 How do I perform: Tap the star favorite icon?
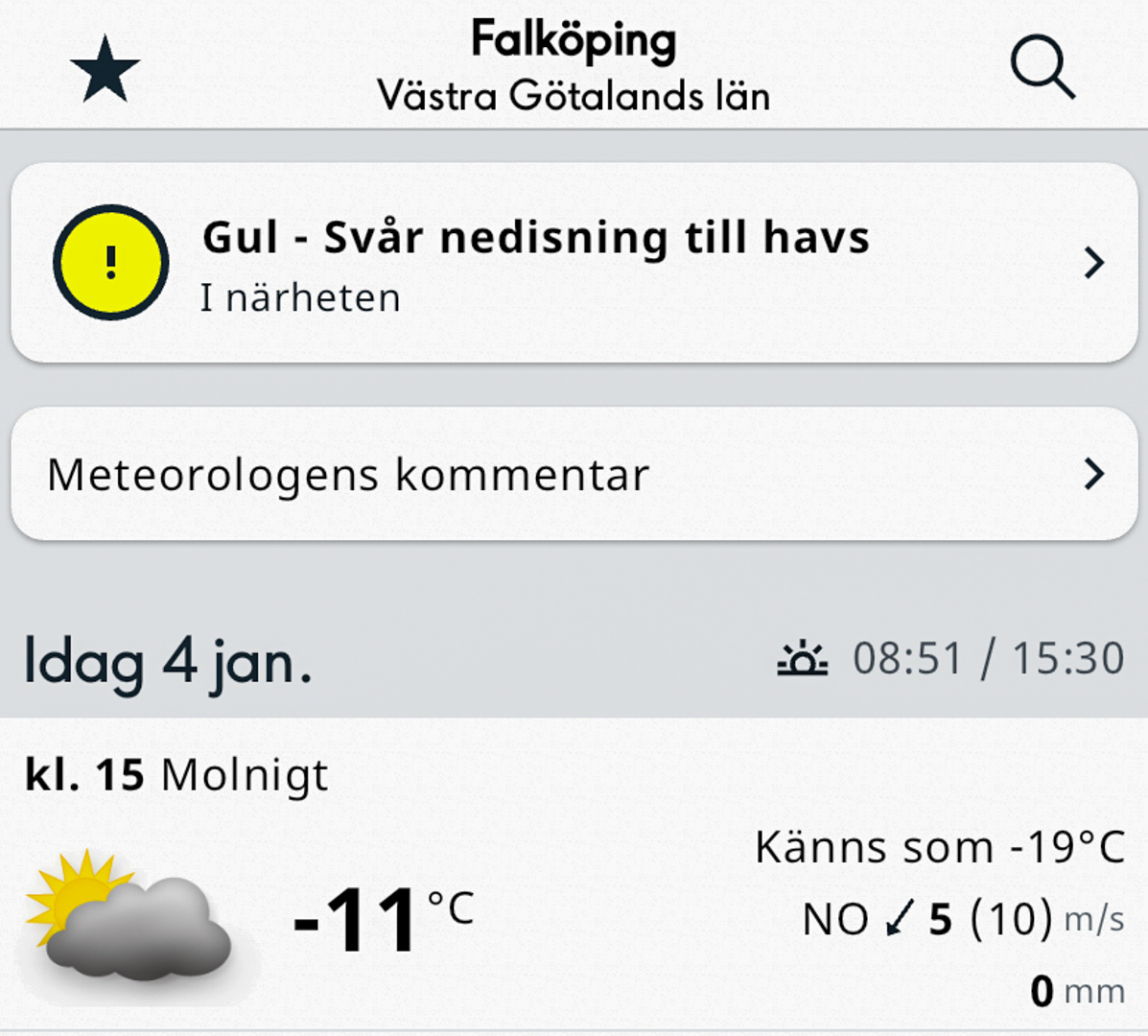(x=105, y=69)
